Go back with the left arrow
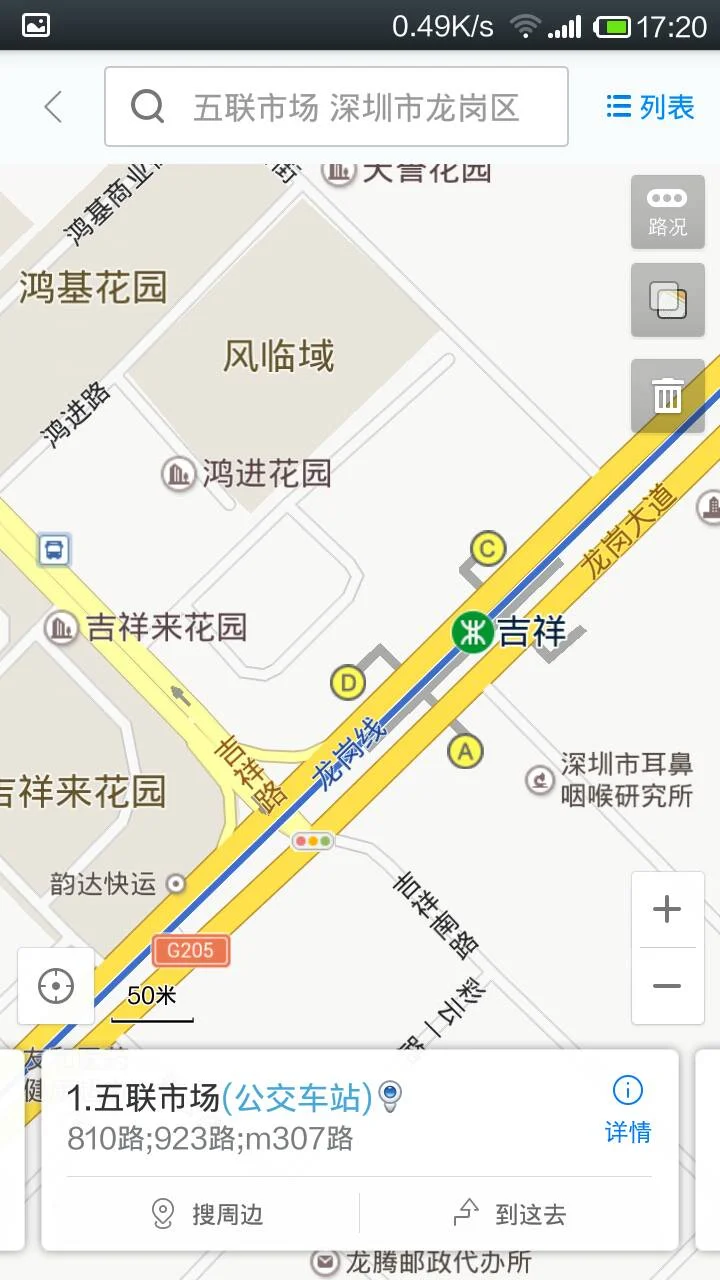This screenshot has height=1280, width=720. pyautogui.click(x=52, y=107)
